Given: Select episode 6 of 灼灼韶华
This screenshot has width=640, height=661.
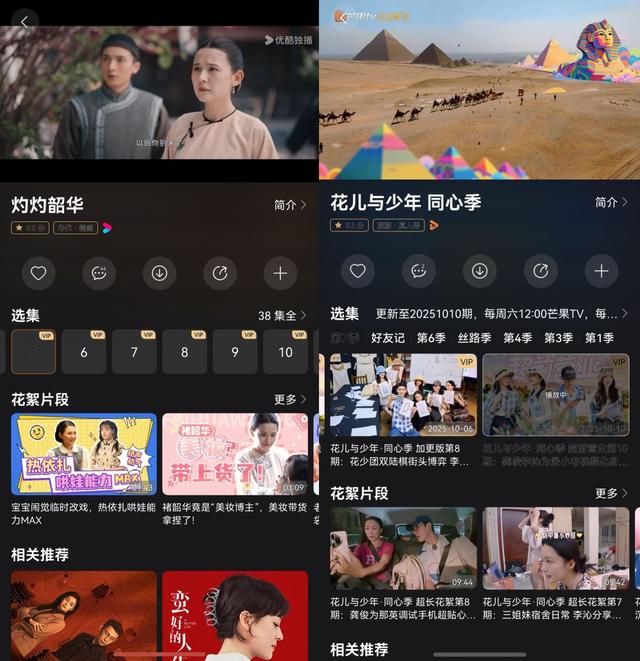Looking at the screenshot, I should [84, 352].
